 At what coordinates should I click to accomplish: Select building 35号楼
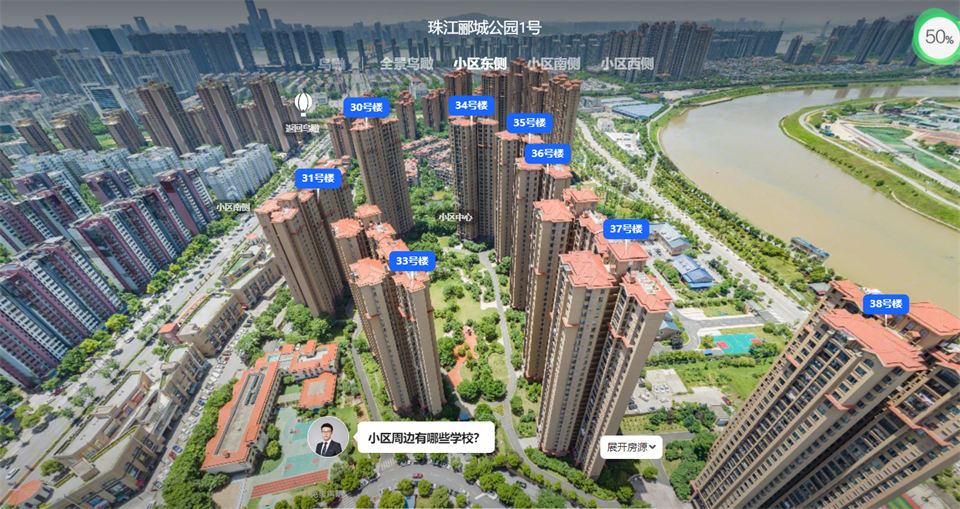[x=528, y=123]
